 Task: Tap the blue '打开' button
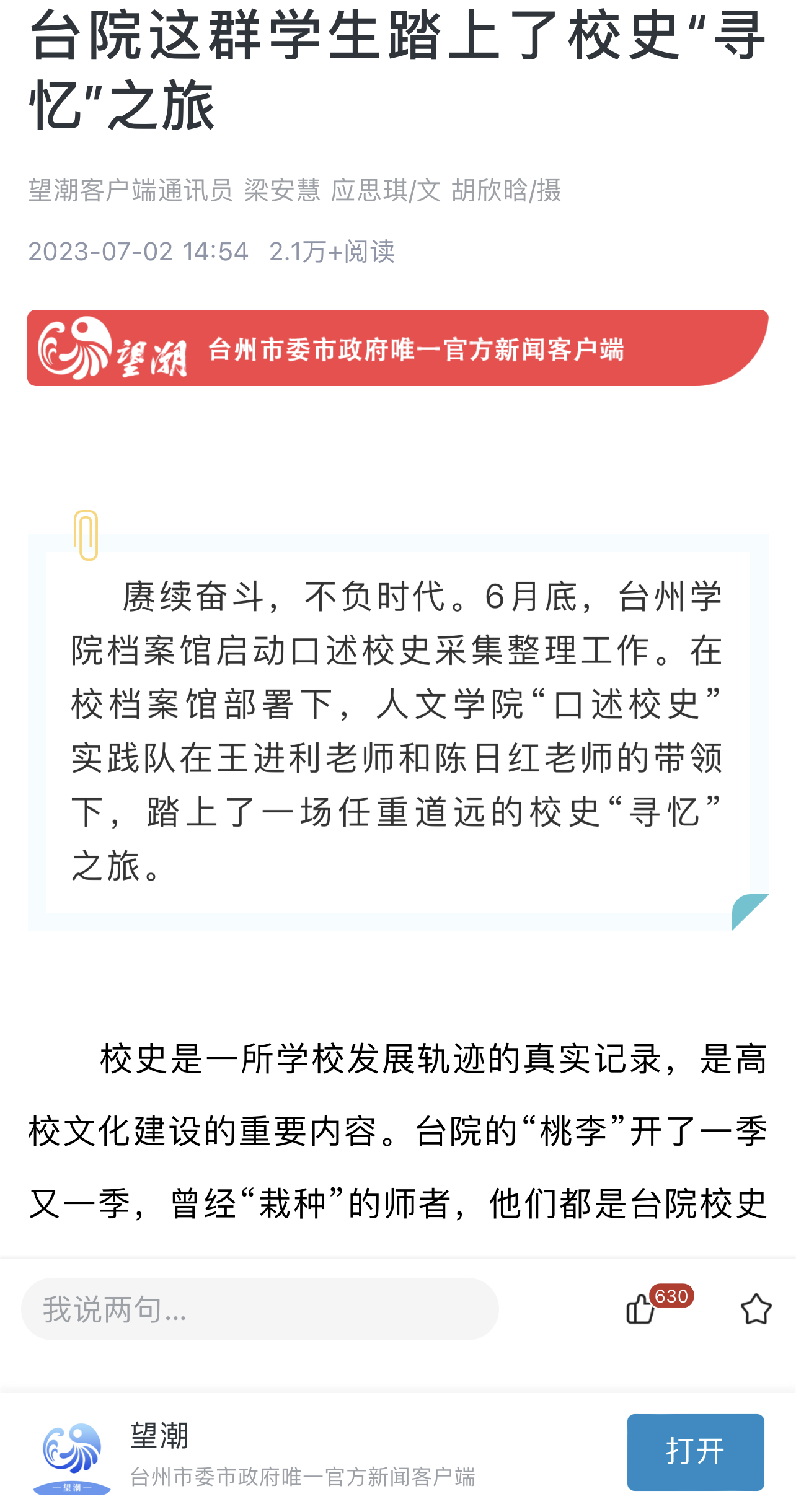click(x=695, y=1452)
